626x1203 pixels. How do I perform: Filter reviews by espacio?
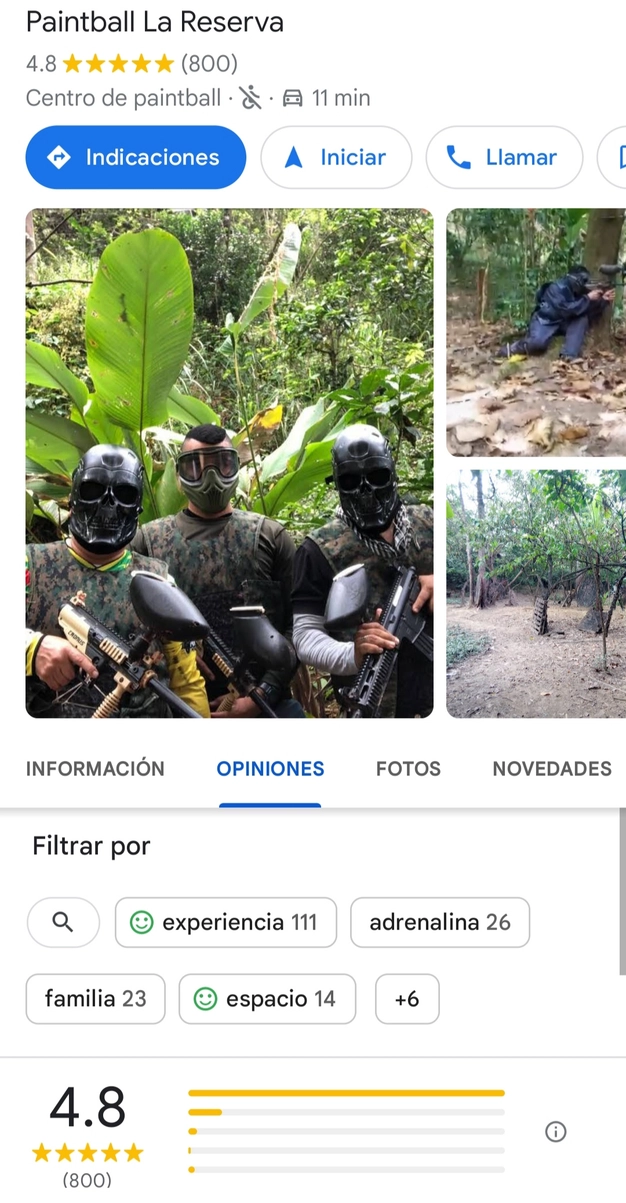[x=267, y=998]
